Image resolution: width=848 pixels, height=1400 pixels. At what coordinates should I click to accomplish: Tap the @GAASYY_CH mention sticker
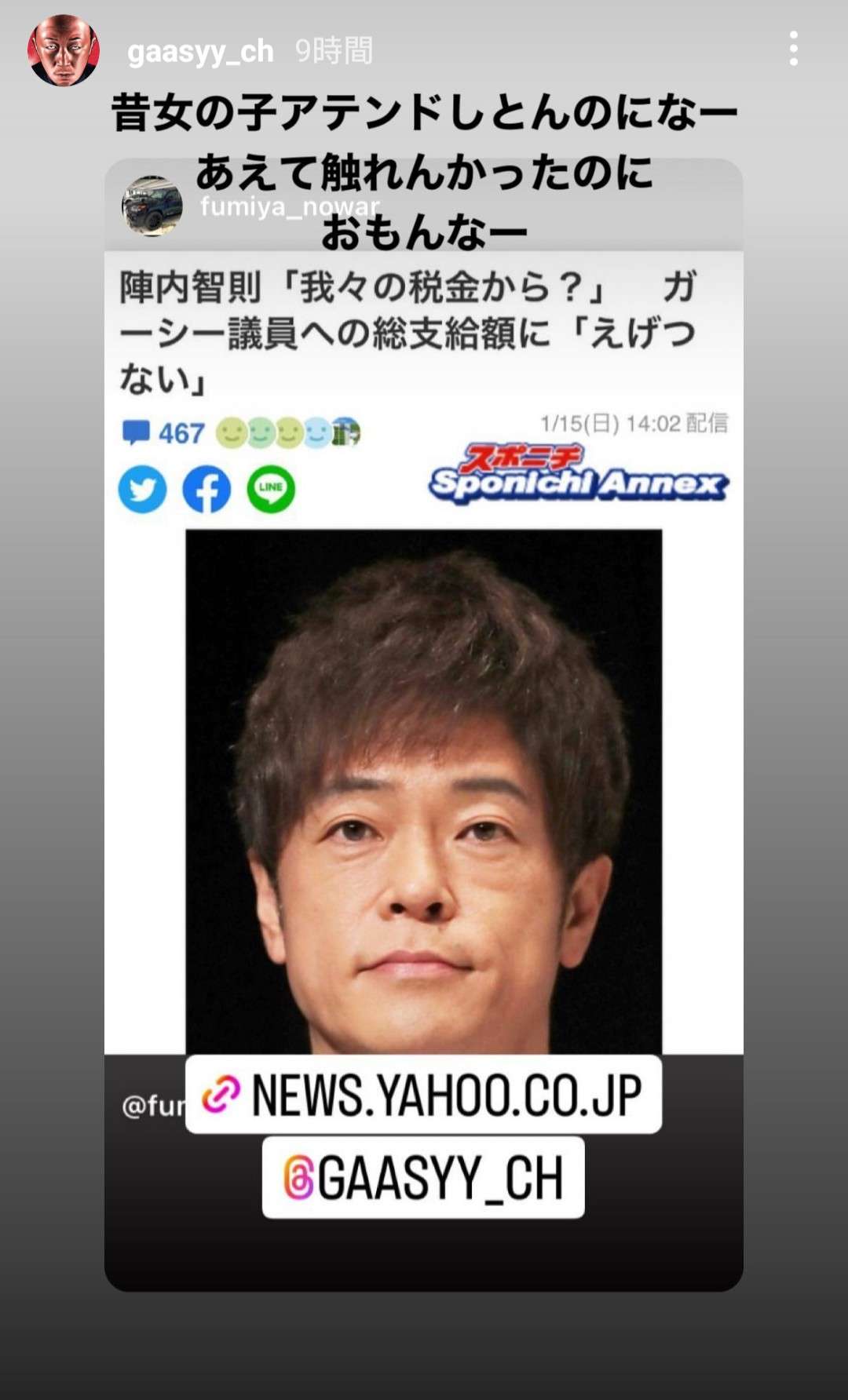coord(423,1177)
